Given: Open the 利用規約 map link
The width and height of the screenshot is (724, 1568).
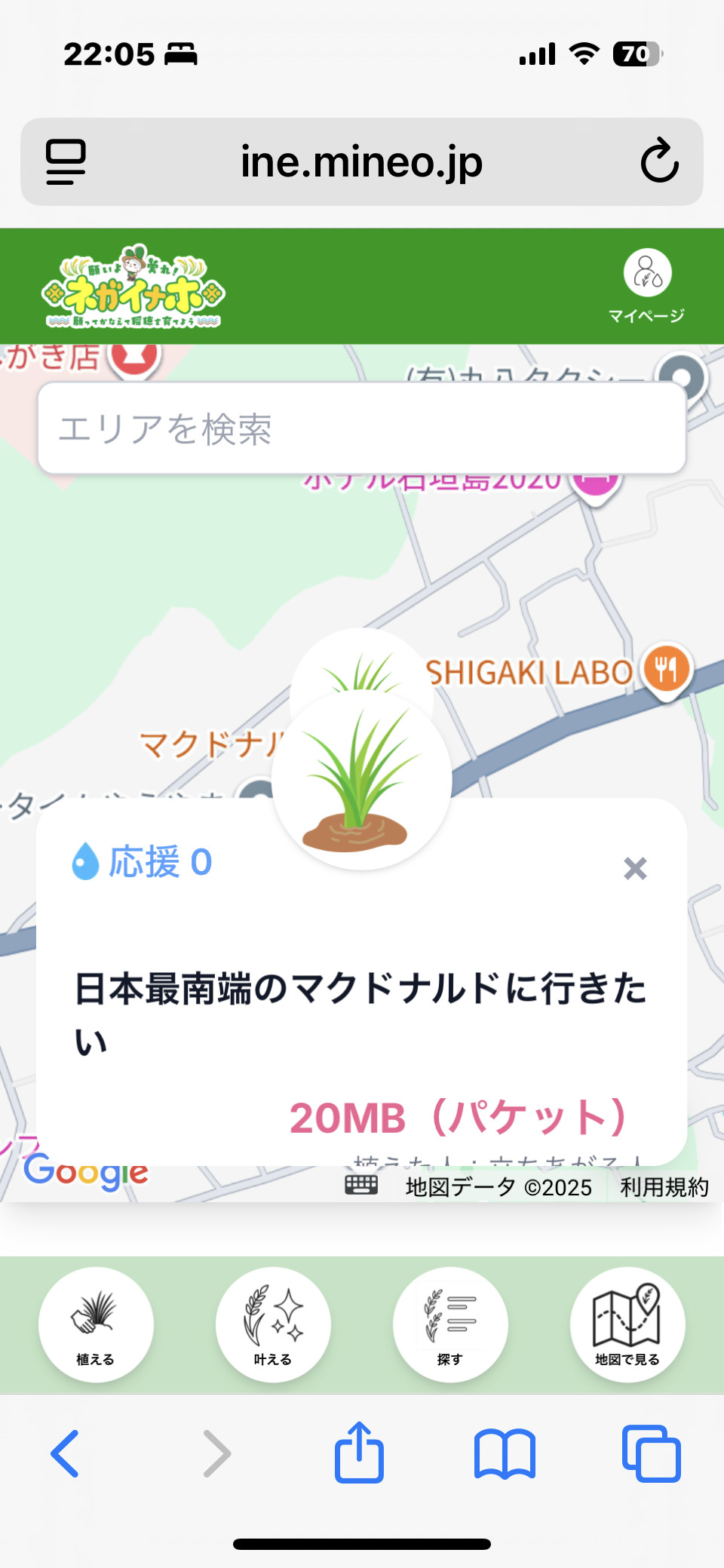Looking at the screenshot, I should tap(664, 1187).
